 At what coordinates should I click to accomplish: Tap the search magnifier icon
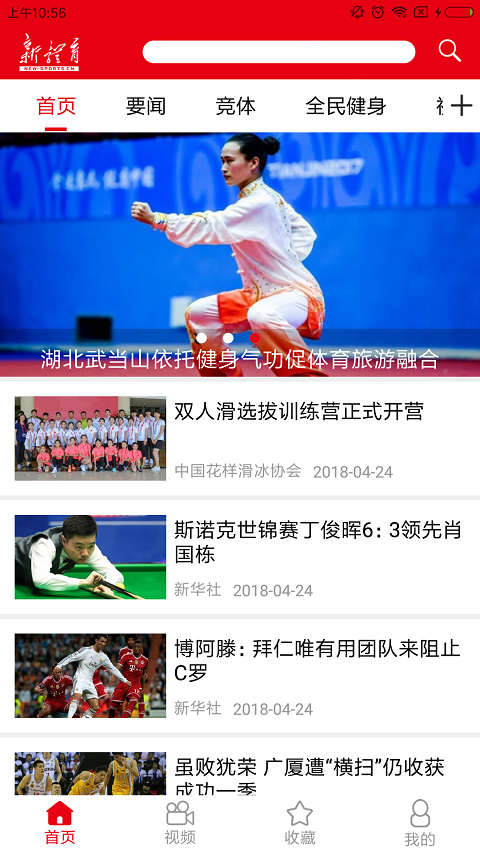(450, 51)
